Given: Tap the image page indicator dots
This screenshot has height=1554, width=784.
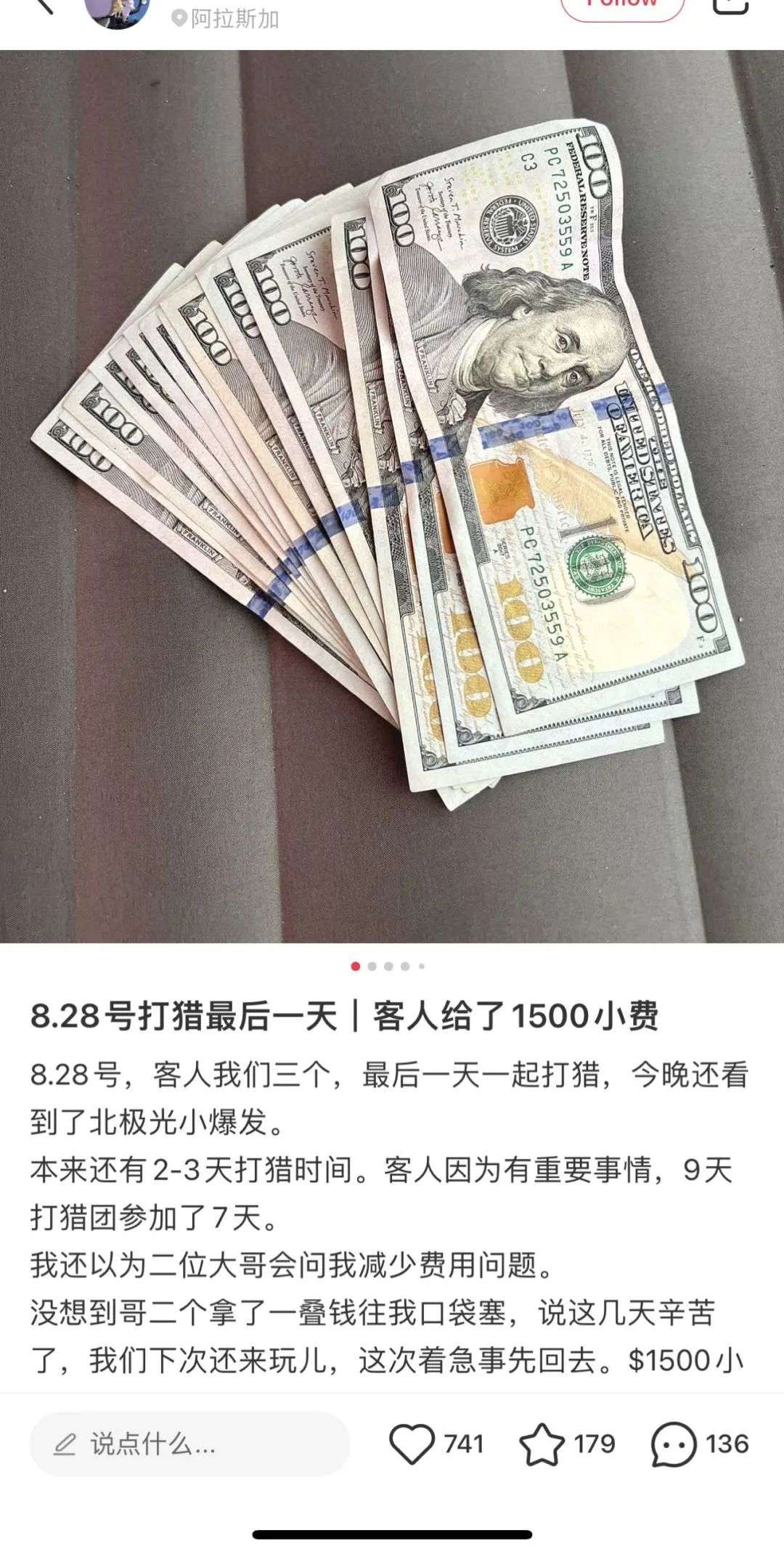Looking at the screenshot, I should pos(388,967).
